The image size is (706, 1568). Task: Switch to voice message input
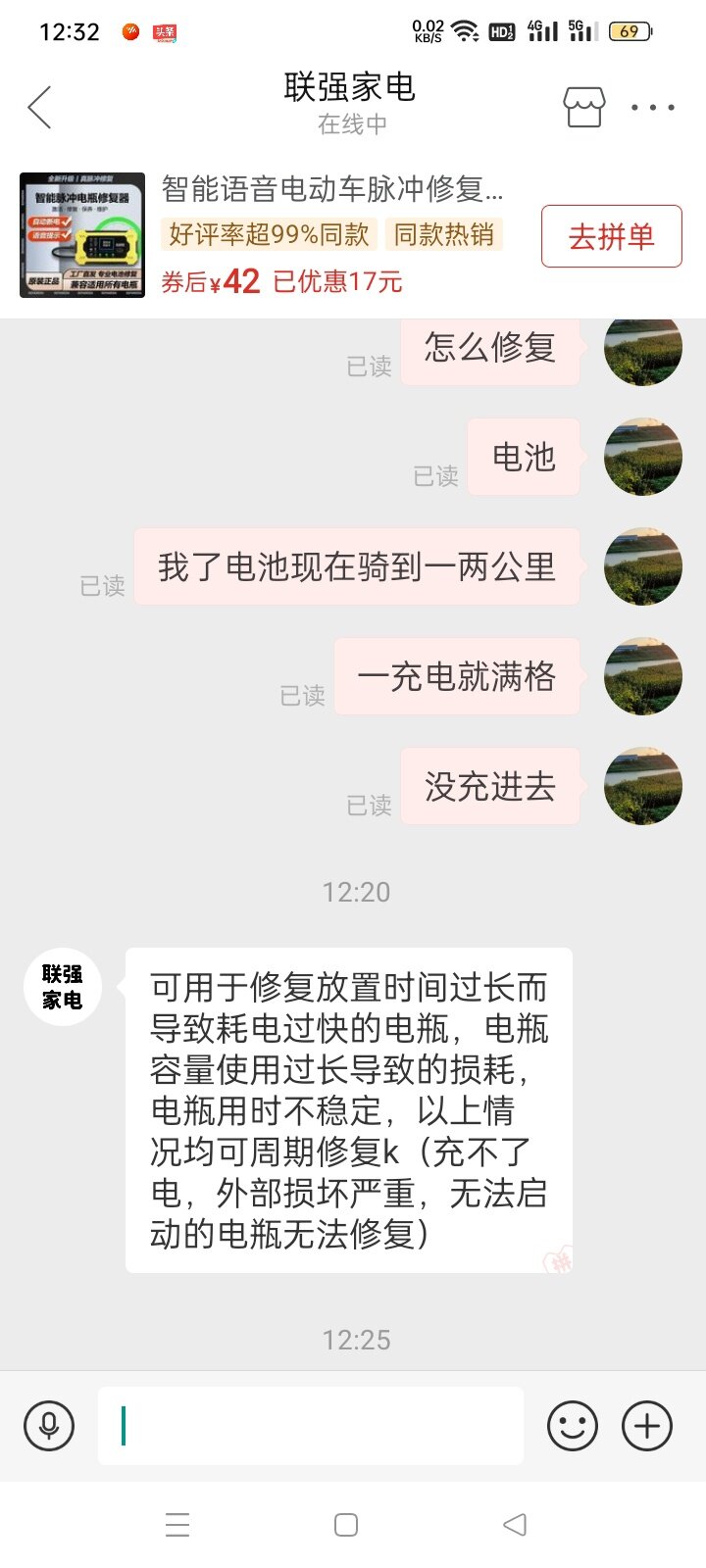click(x=49, y=1425)
